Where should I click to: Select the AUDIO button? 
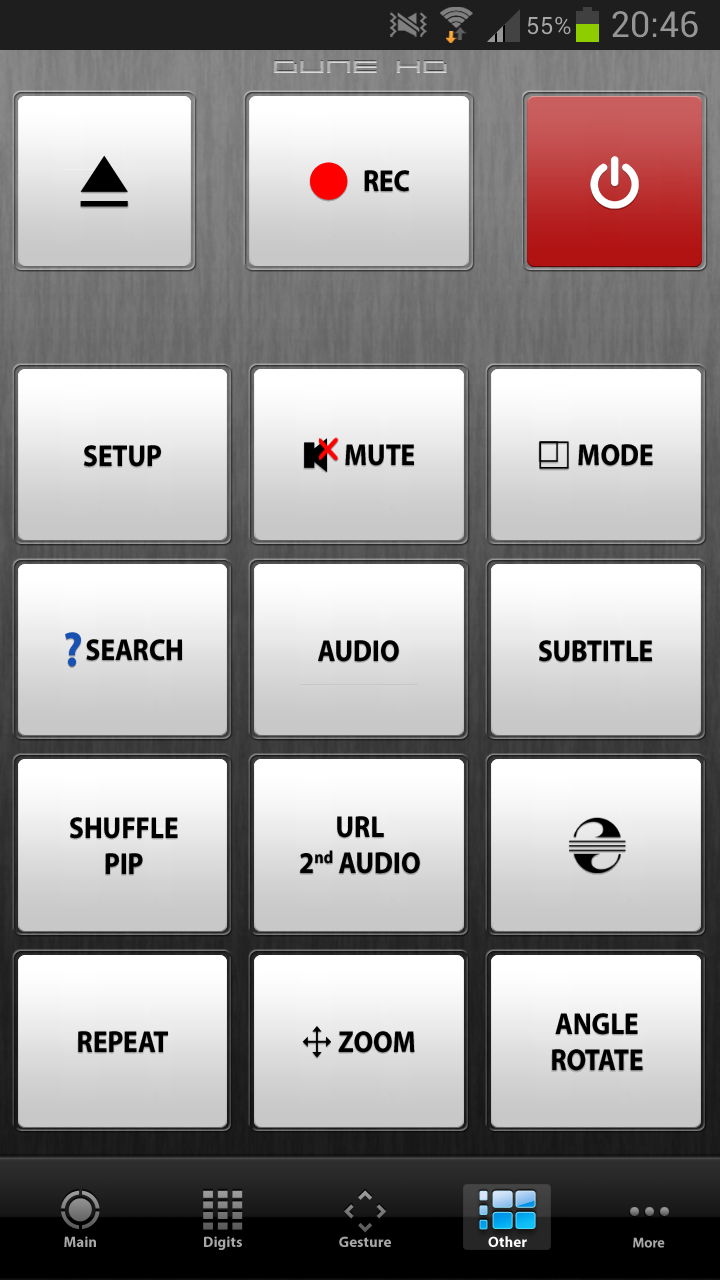(359, 650)
